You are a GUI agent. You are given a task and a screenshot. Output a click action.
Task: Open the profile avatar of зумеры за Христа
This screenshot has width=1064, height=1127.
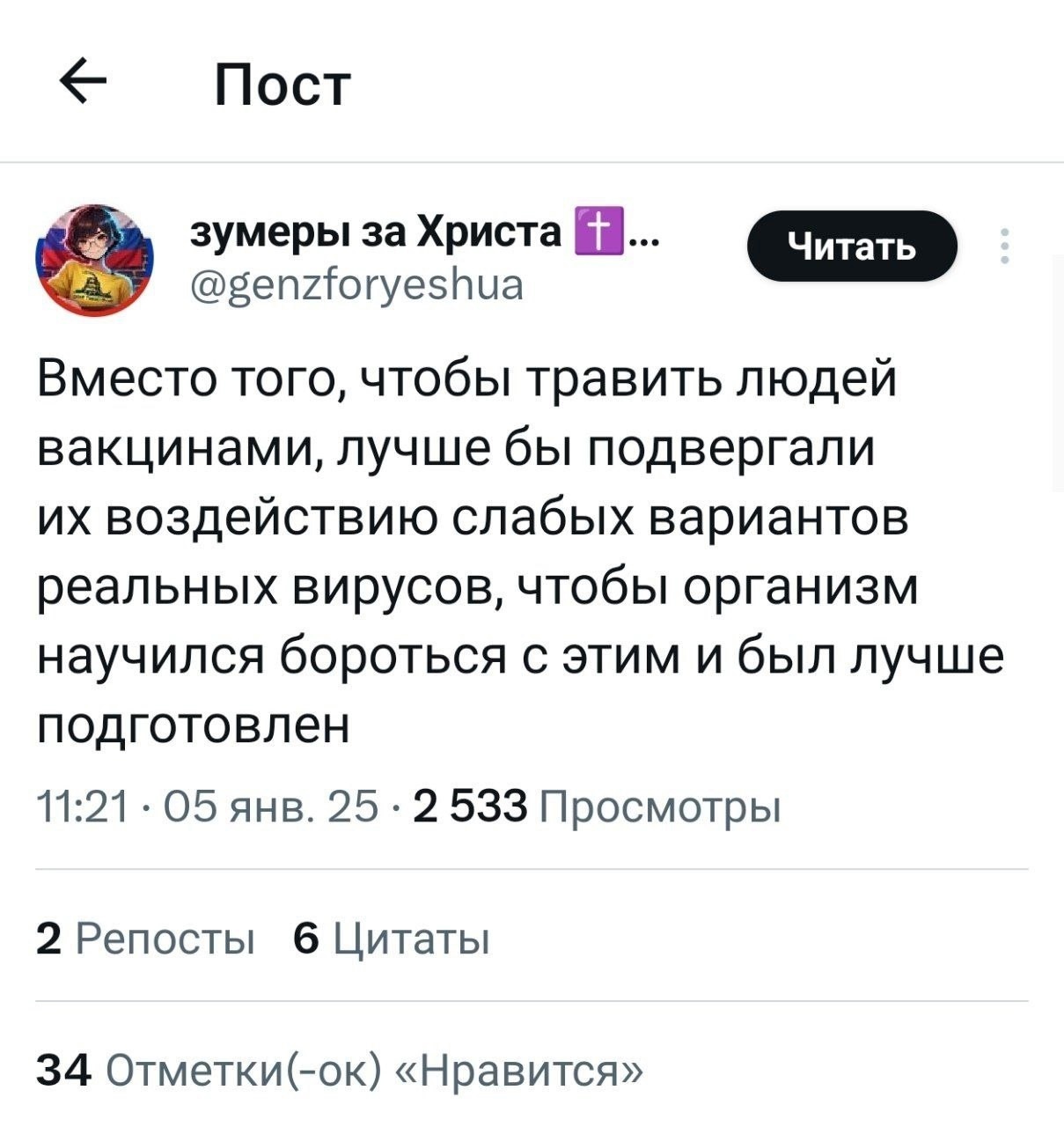pyautogui.click(x=94, y=259)
